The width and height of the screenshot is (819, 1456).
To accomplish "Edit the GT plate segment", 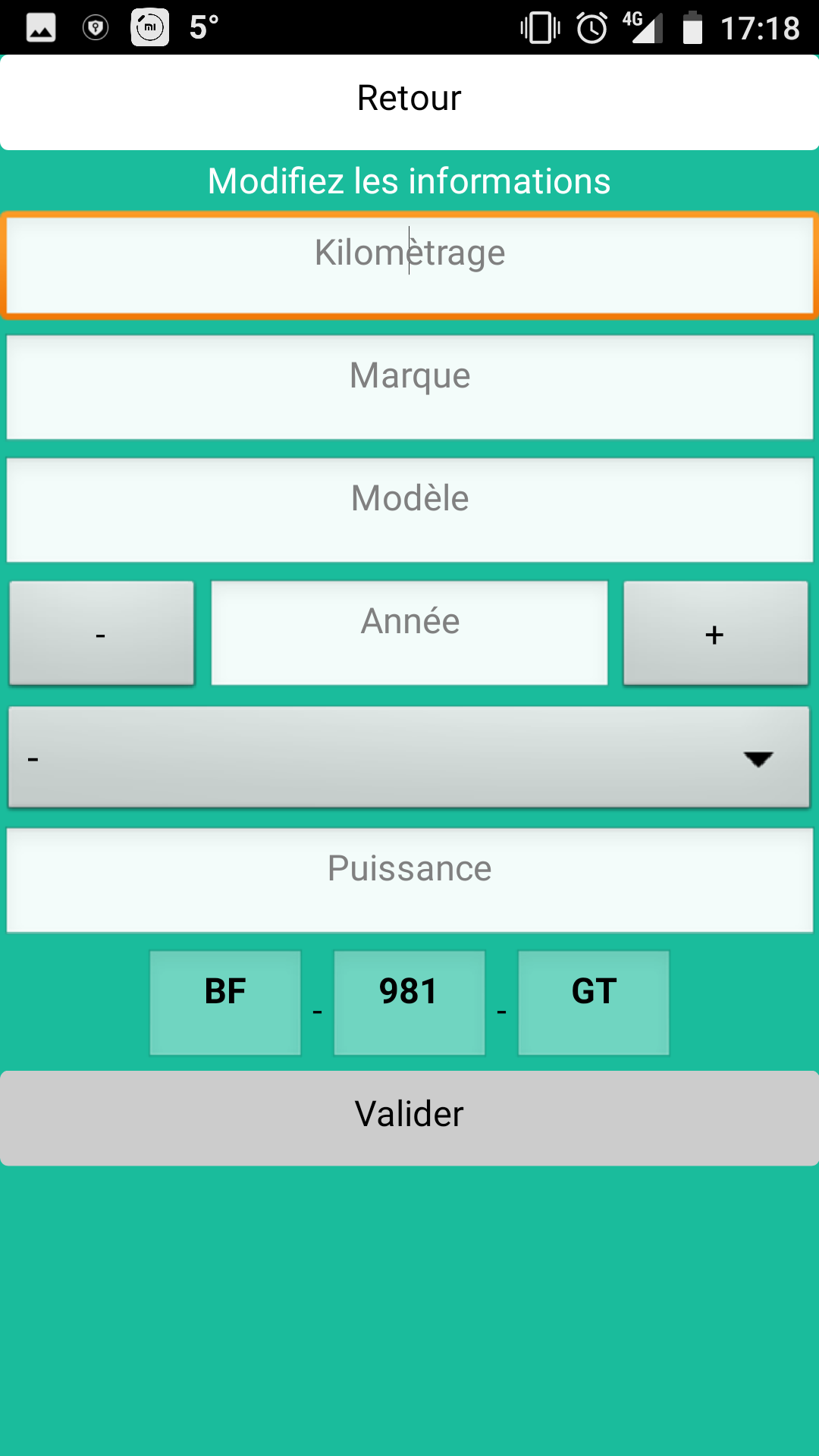I will pos(594,1003).
